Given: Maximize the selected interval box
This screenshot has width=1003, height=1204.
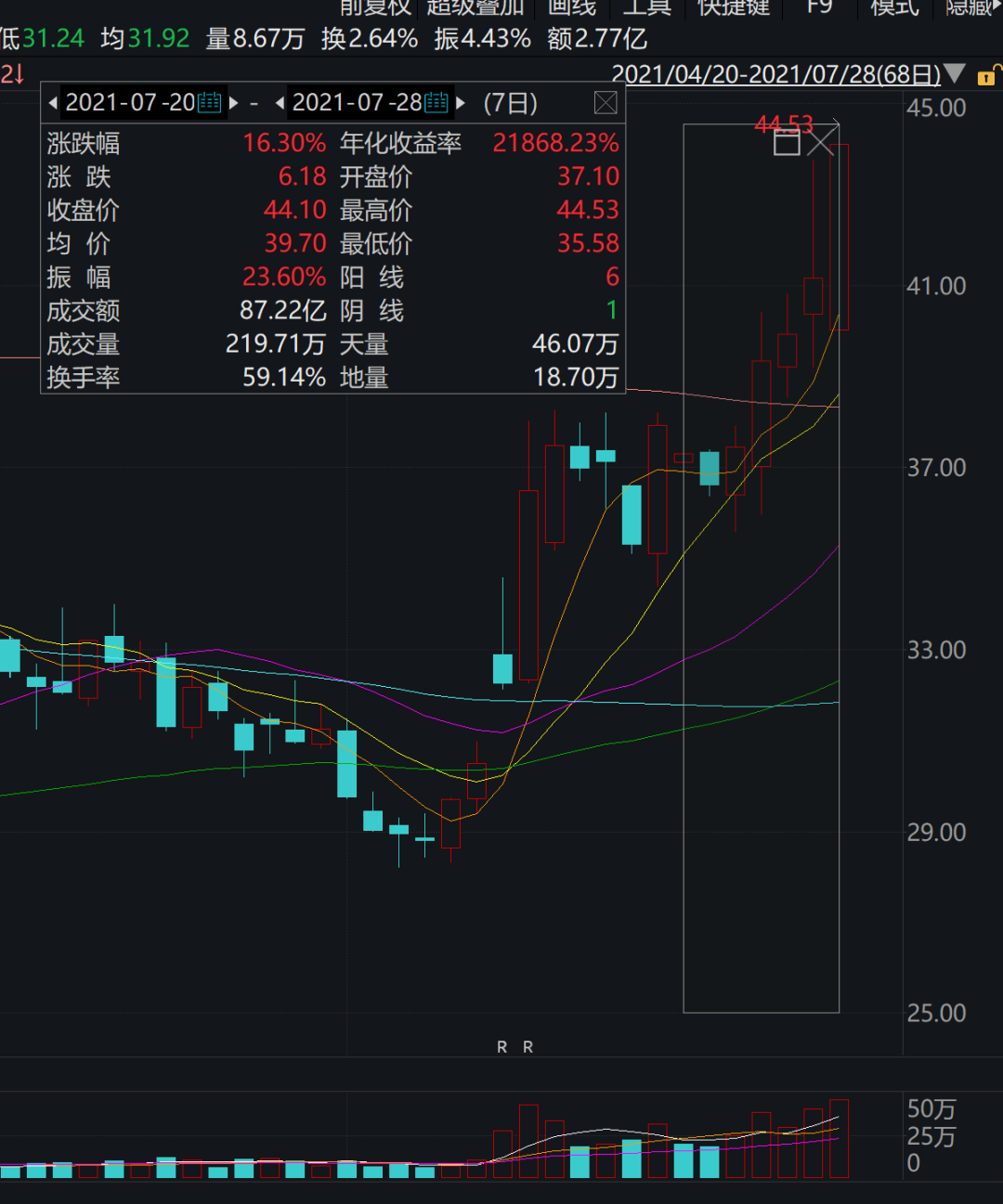Looking at the screenshot, I should [787, 143].
